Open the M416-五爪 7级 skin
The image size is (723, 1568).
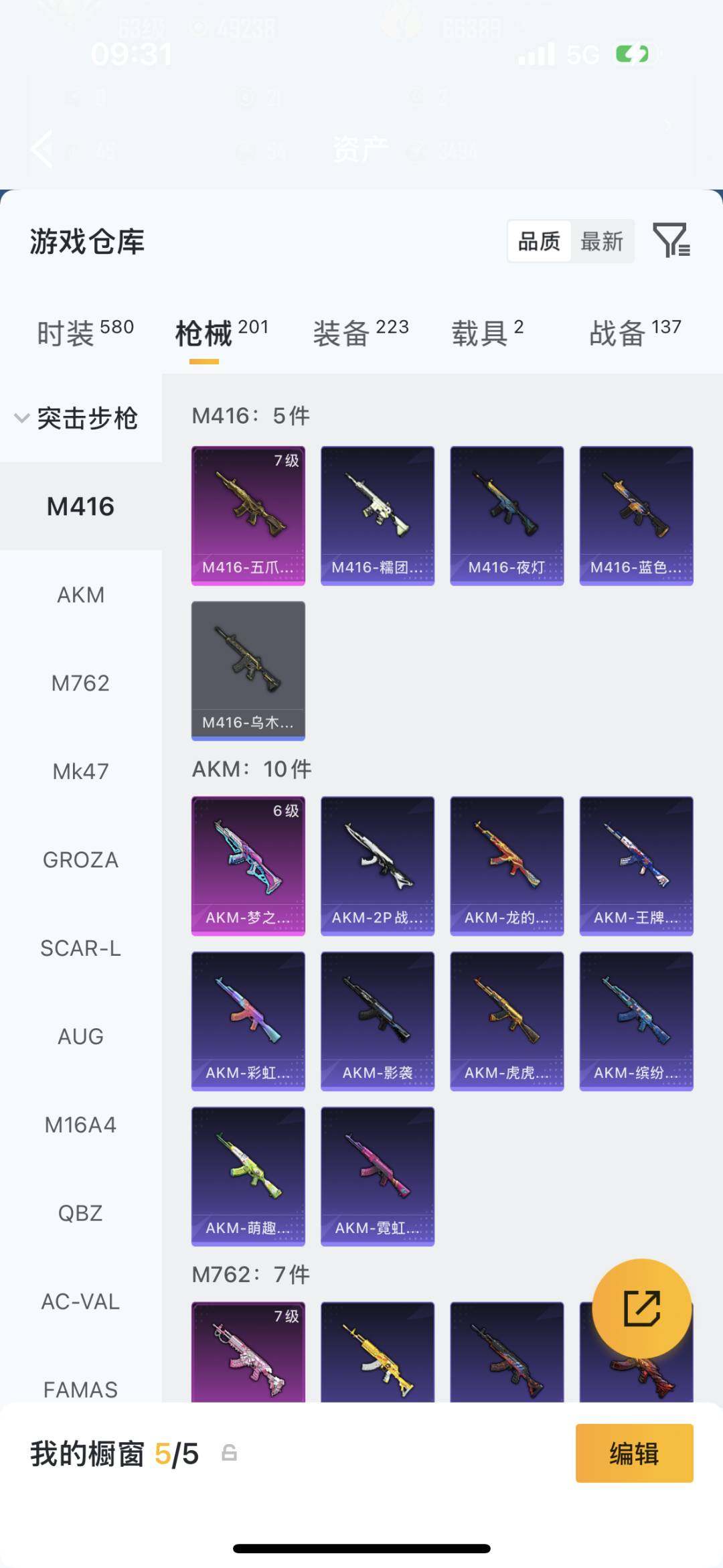(248, 515)
